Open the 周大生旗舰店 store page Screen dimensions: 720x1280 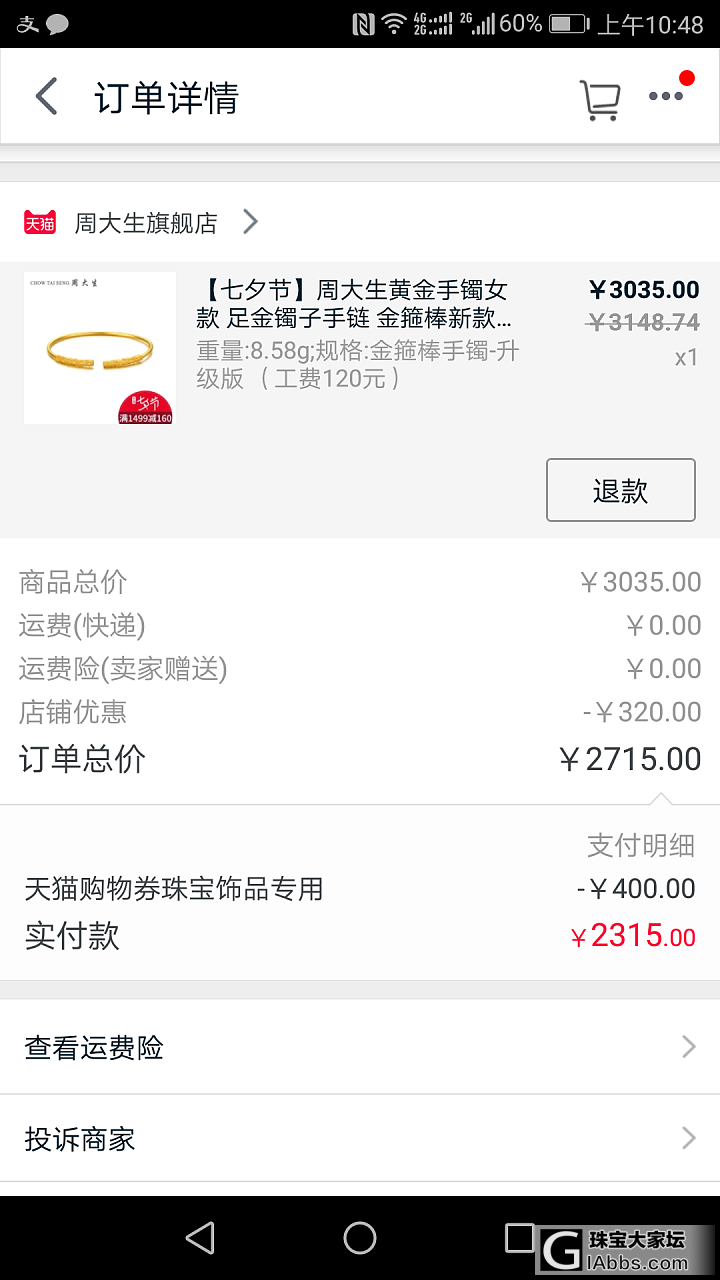pyautogui.click(x=146, y=223)
